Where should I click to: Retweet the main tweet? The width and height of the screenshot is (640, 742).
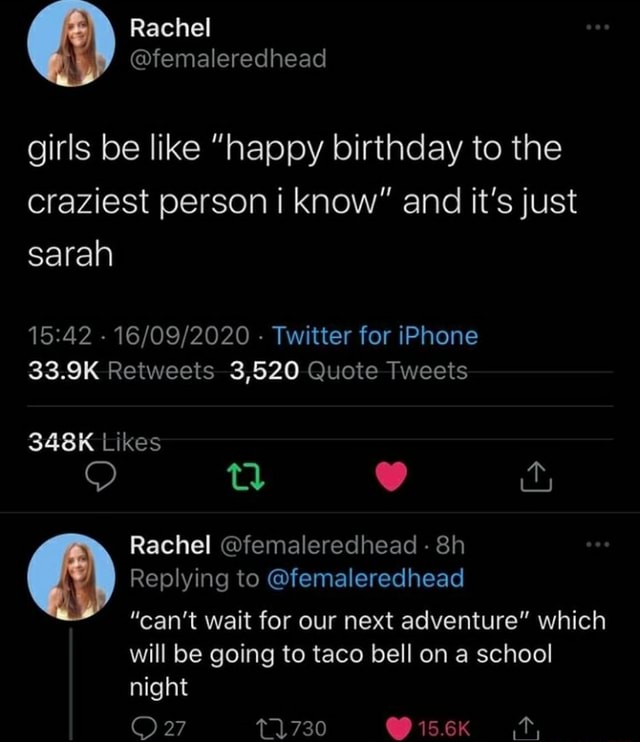[252, 481]
